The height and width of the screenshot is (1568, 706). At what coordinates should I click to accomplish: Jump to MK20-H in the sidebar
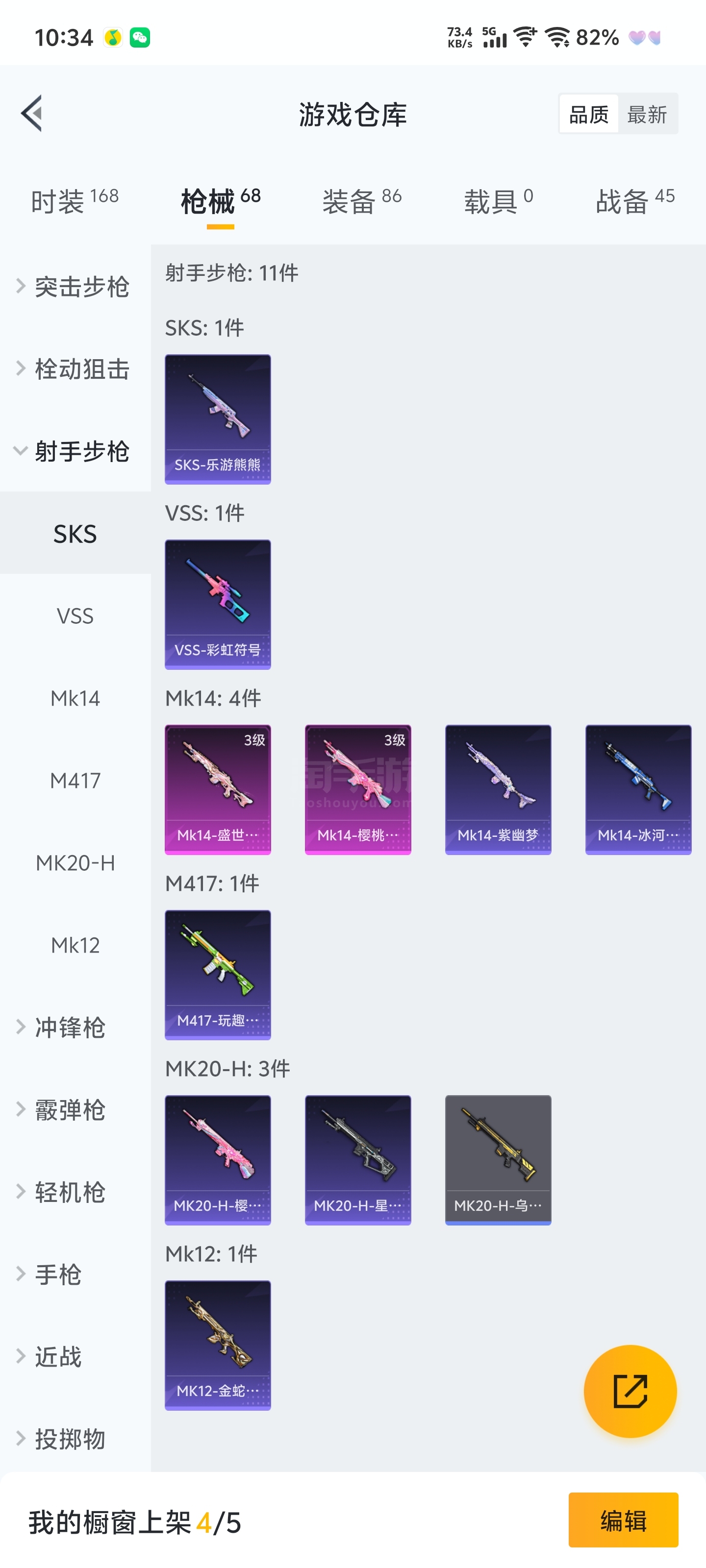coord(76,862)
